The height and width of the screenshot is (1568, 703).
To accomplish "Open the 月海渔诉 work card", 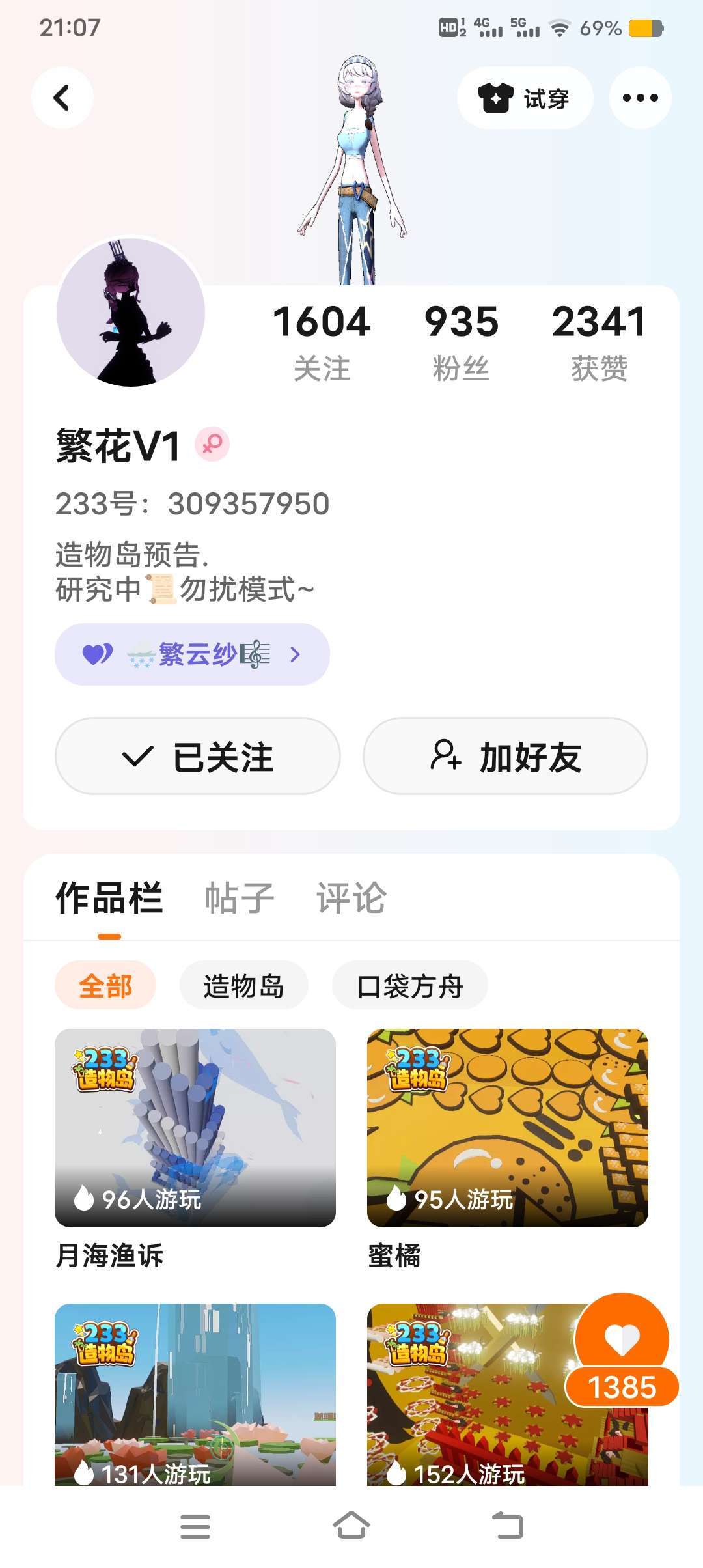I will (x=195, y=1128).
